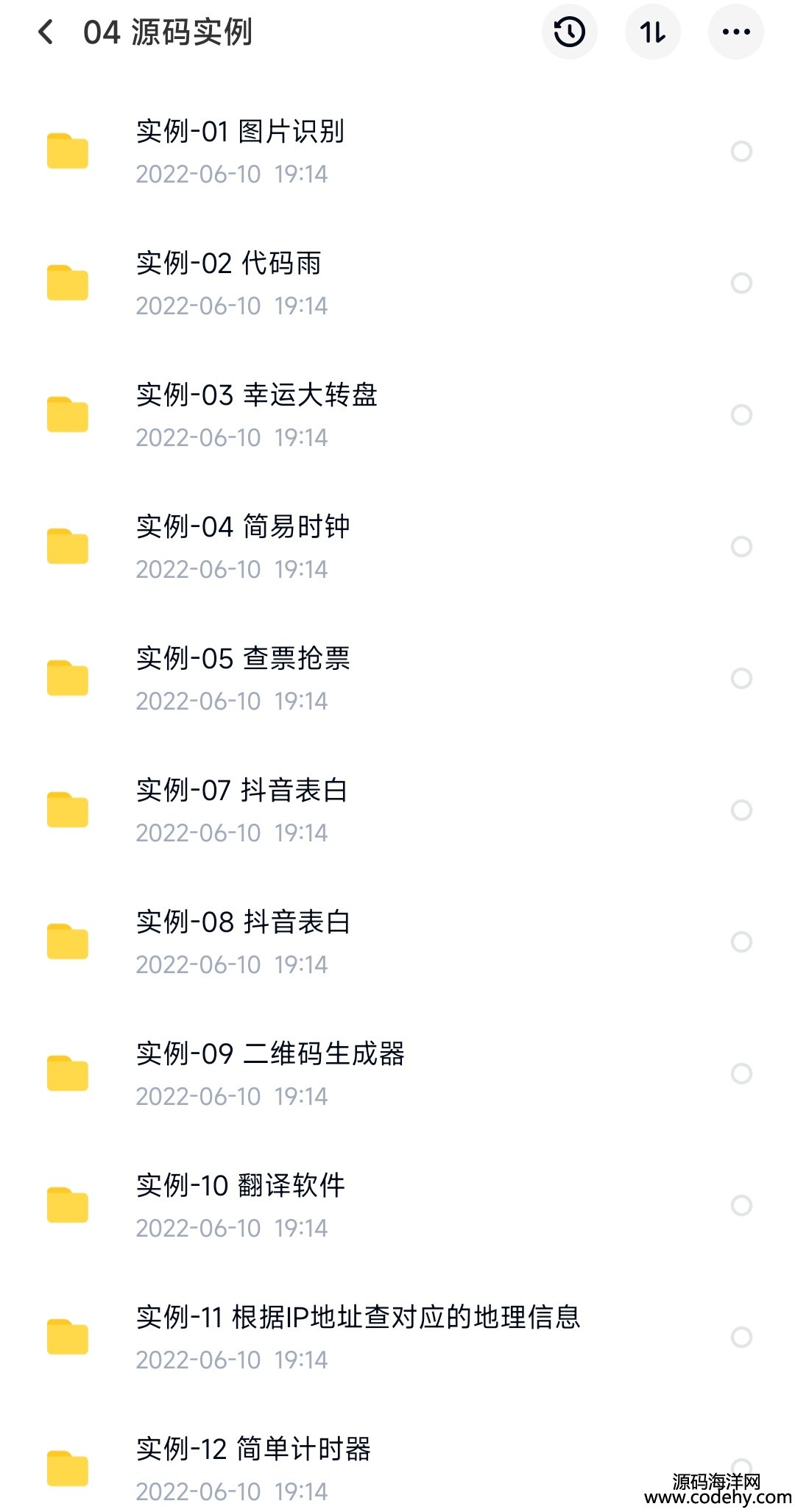The width and height of the screenshot is (795, 1512).
Task: Check the circle beside 实例-10 翻译软件
Action: tap(741, 1206)
